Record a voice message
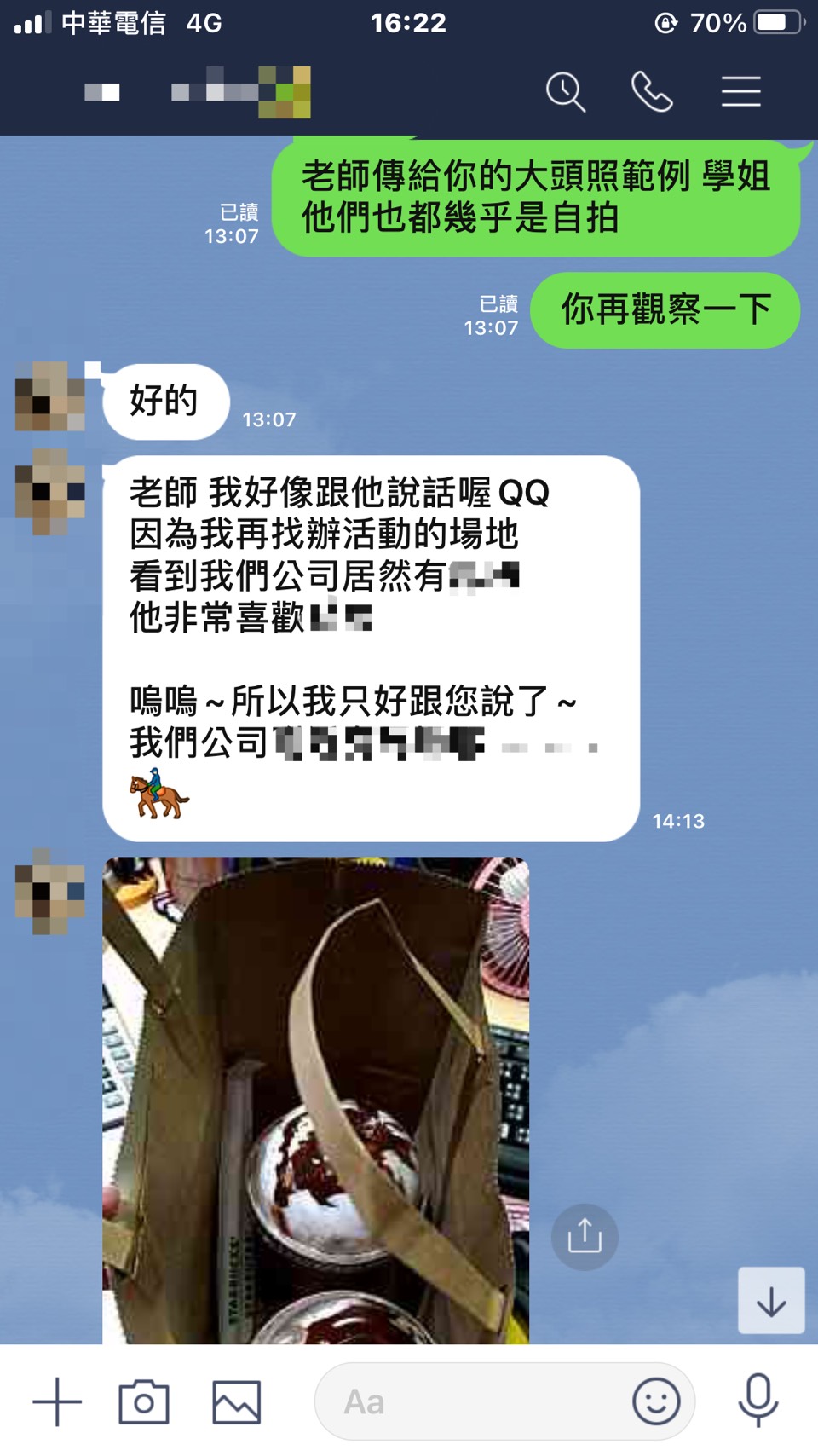 click(x=758, y=1401)
